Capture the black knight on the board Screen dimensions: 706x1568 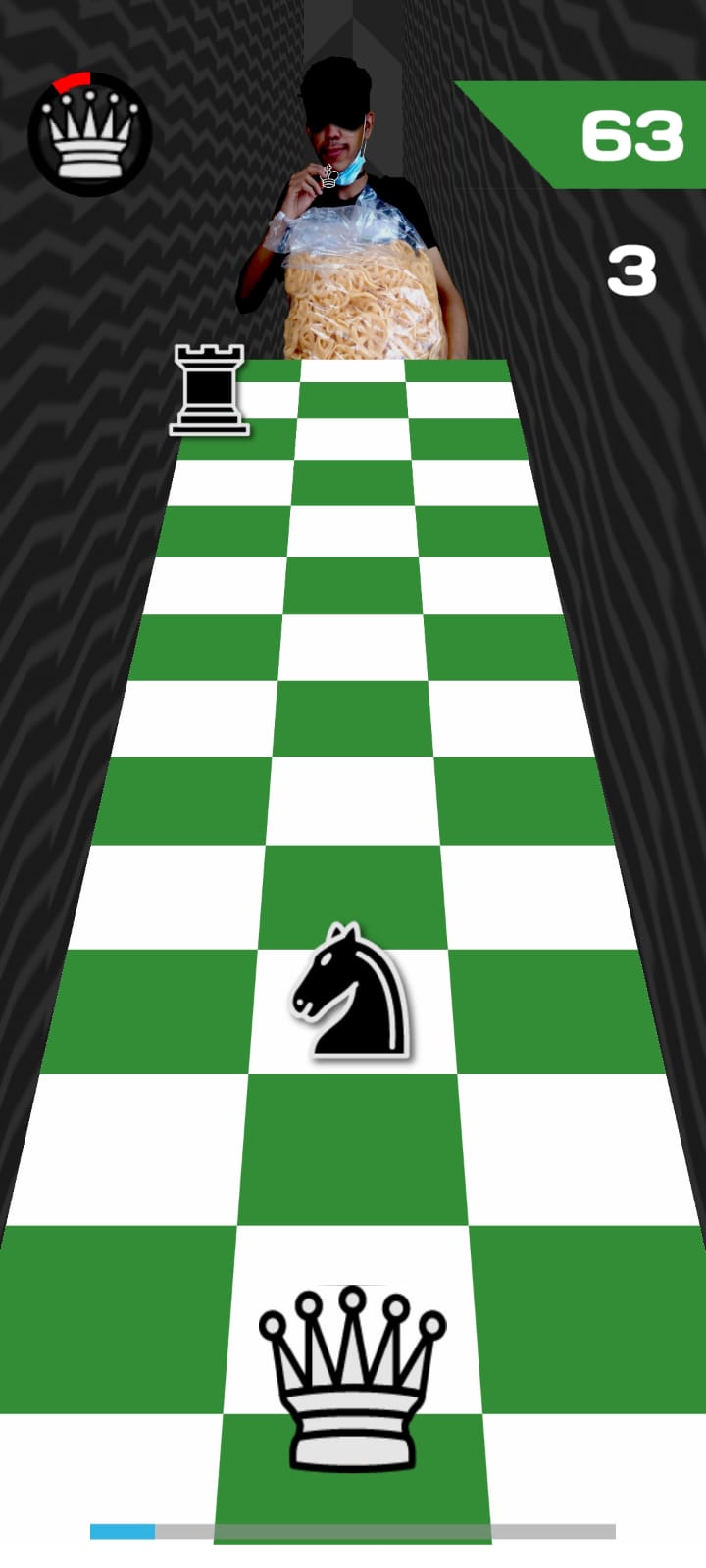[351, 991]
